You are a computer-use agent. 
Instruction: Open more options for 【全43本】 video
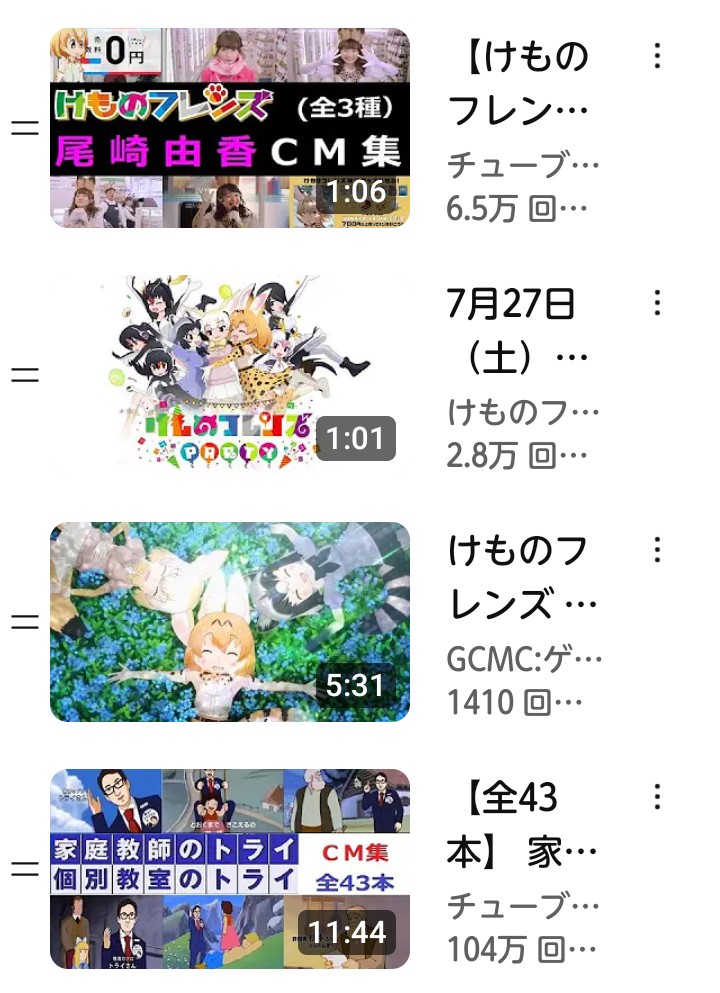point(657,797)
